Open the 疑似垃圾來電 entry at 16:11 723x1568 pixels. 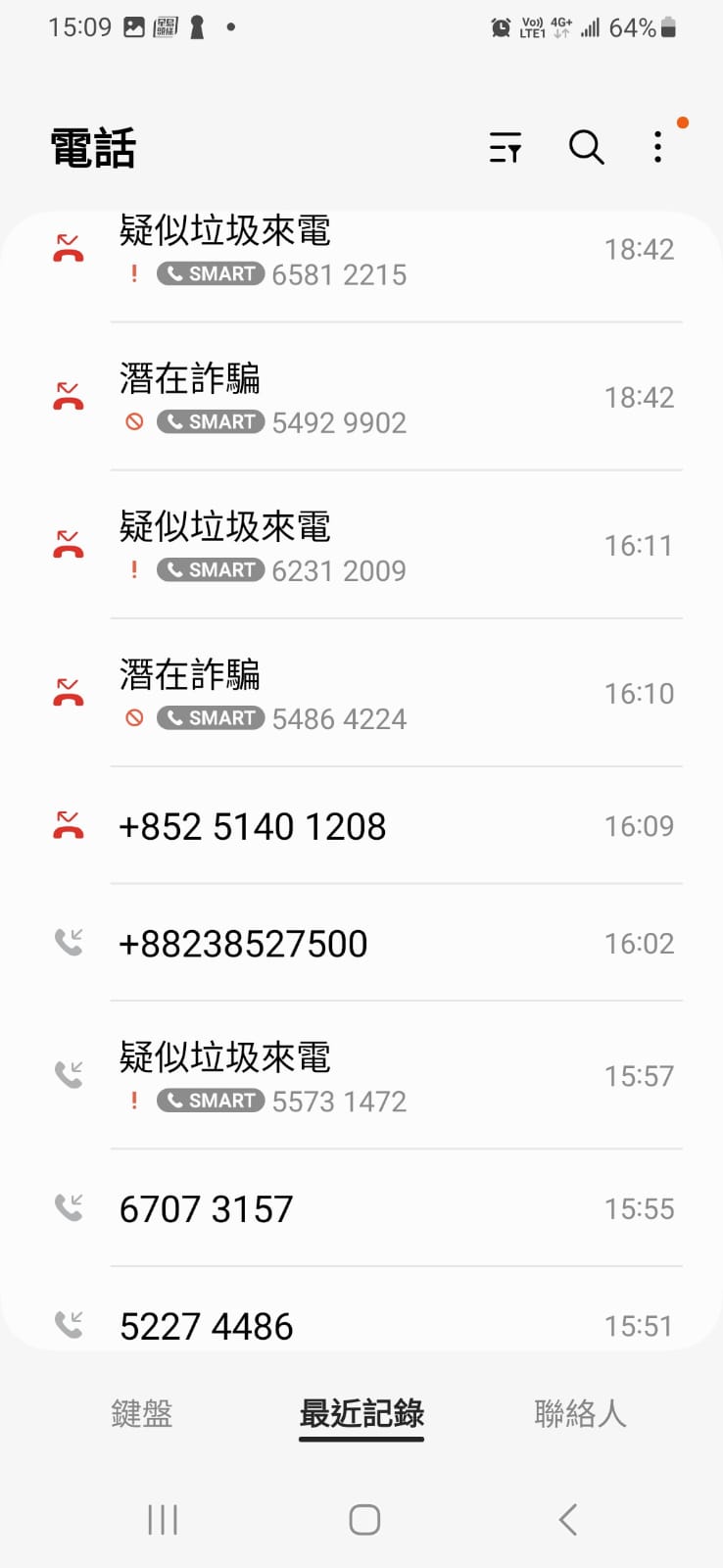pyautogui.click(x=294, y=546)
